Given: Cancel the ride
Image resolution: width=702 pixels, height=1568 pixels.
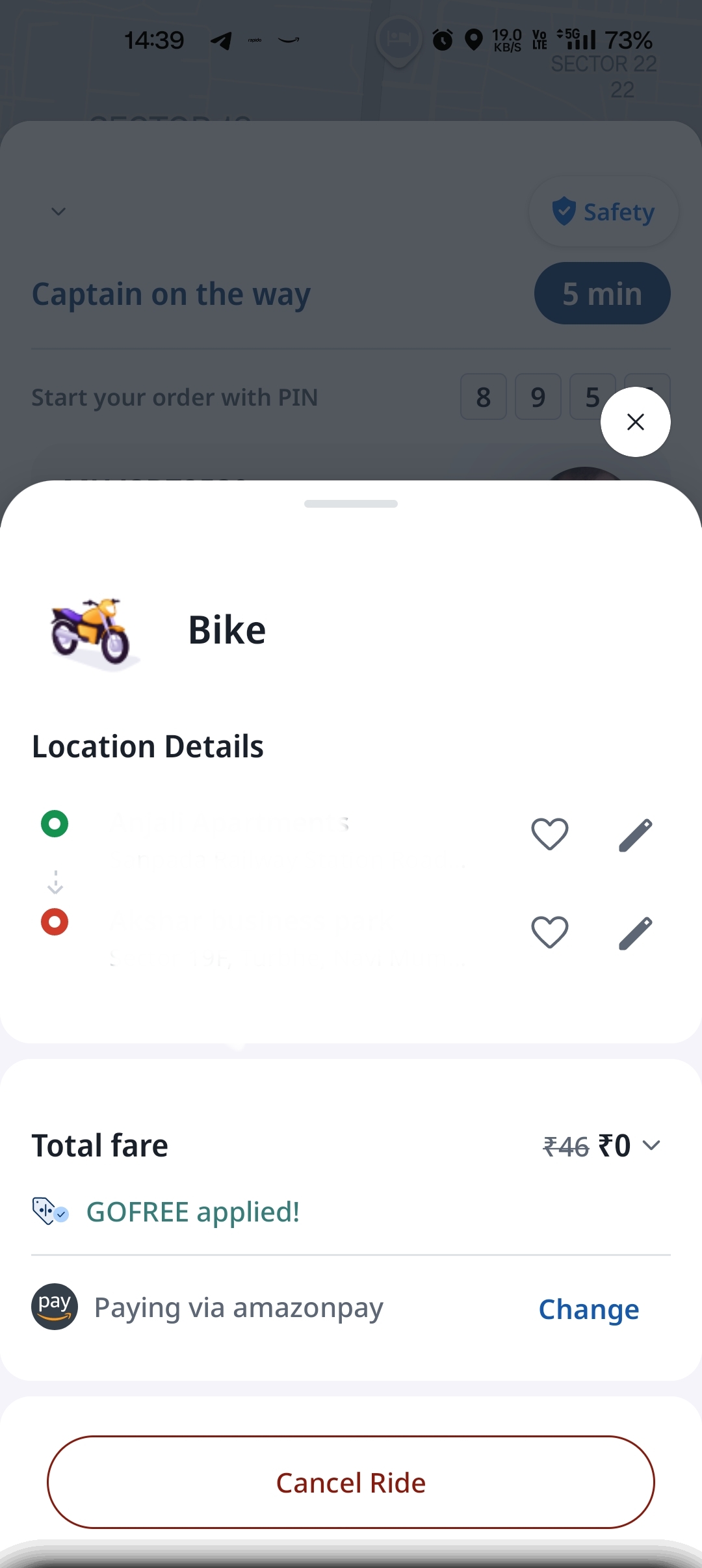Looking at the screenshot, I should tap(351, 1482).
